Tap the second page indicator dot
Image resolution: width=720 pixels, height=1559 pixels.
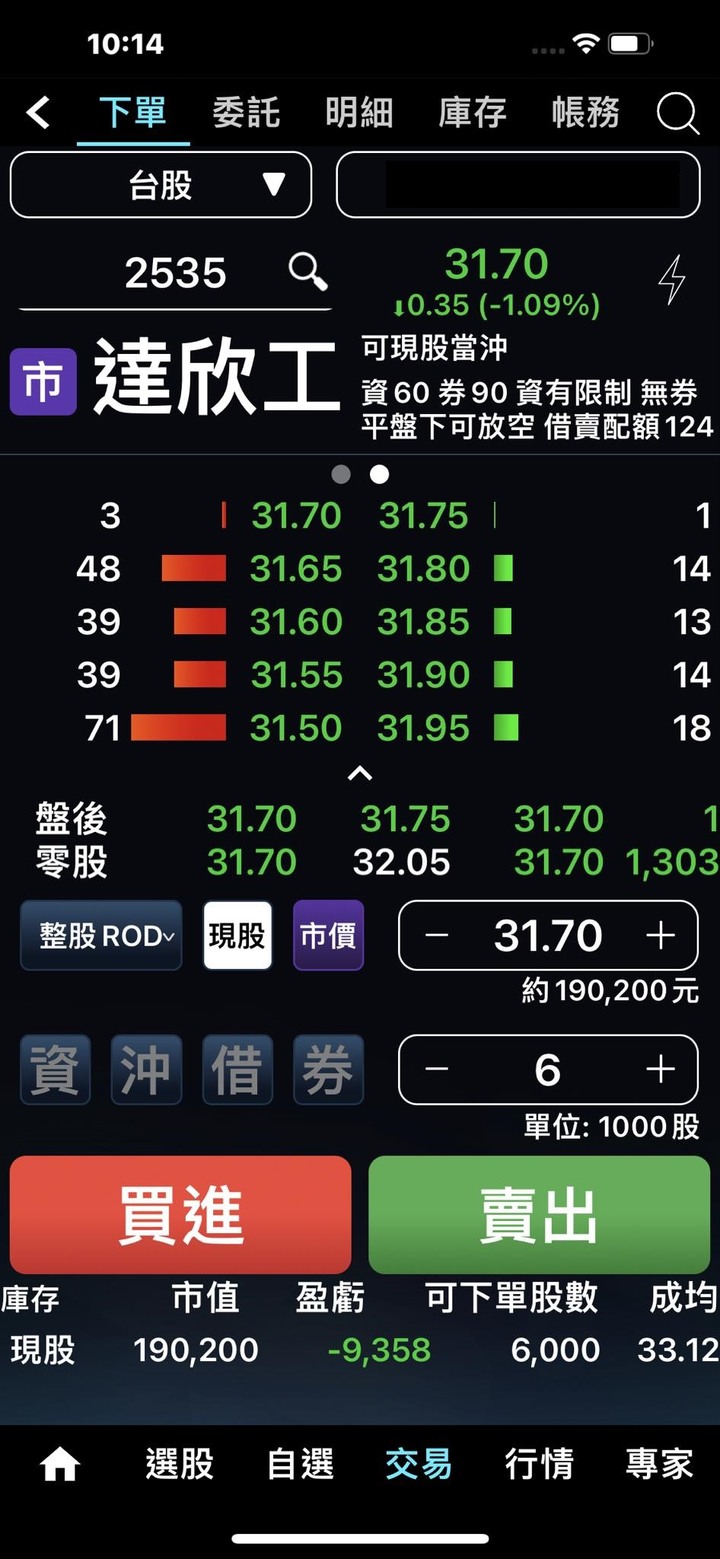[379, 474]
